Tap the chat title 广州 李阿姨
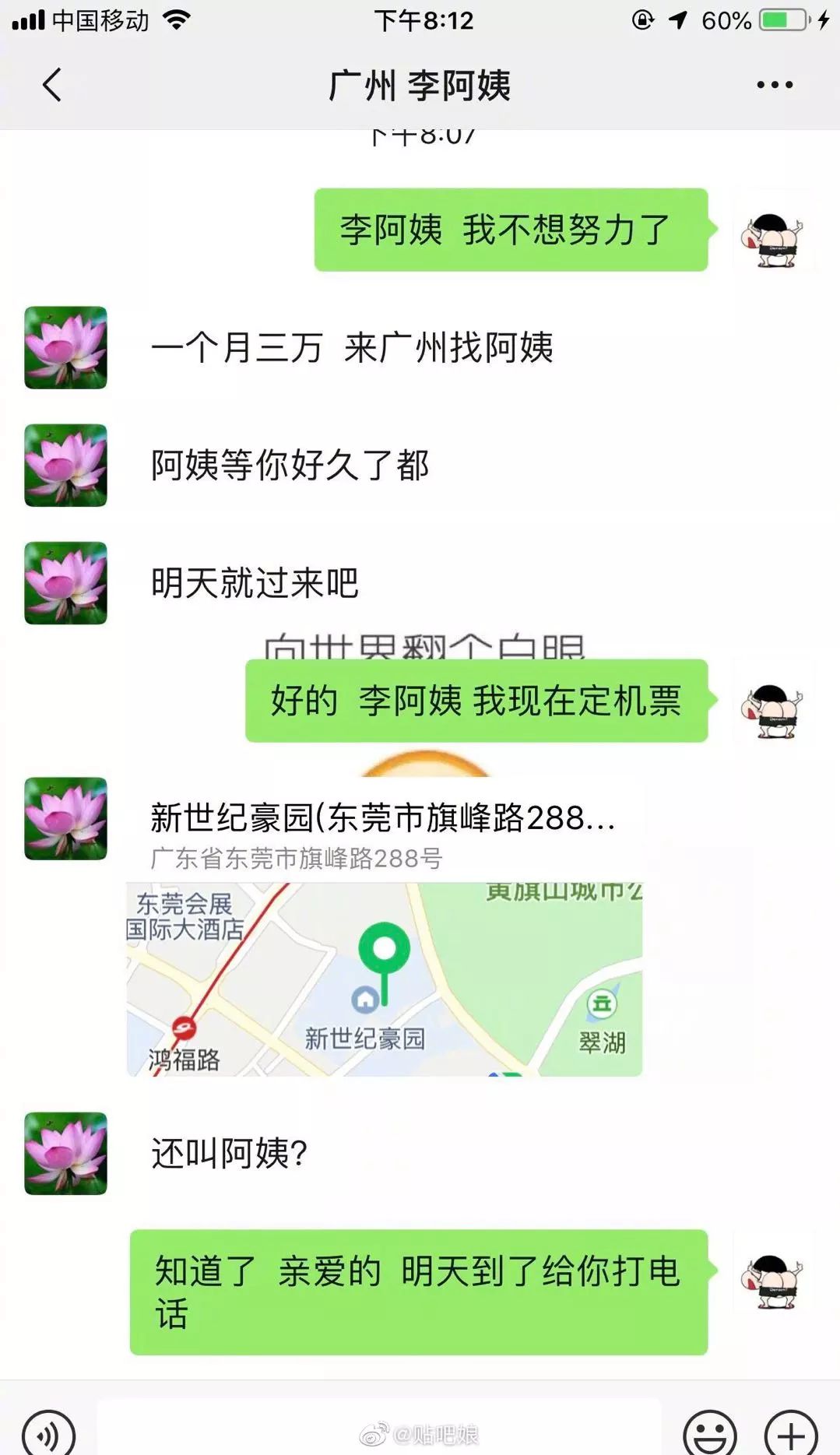The height and width of the screenshot is (1455, 840). (x=420, y=87)
